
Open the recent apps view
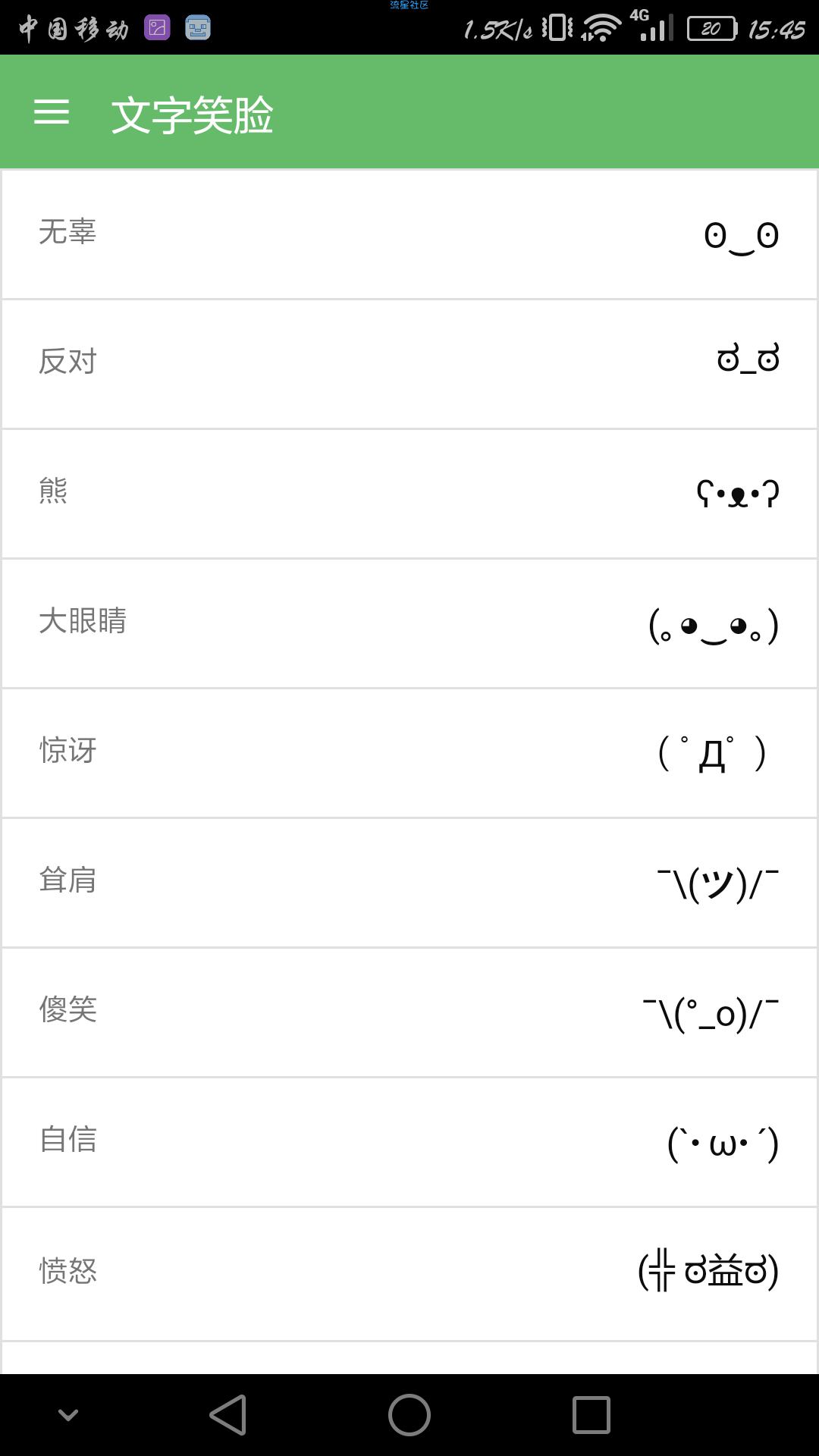click(591, 1415)
